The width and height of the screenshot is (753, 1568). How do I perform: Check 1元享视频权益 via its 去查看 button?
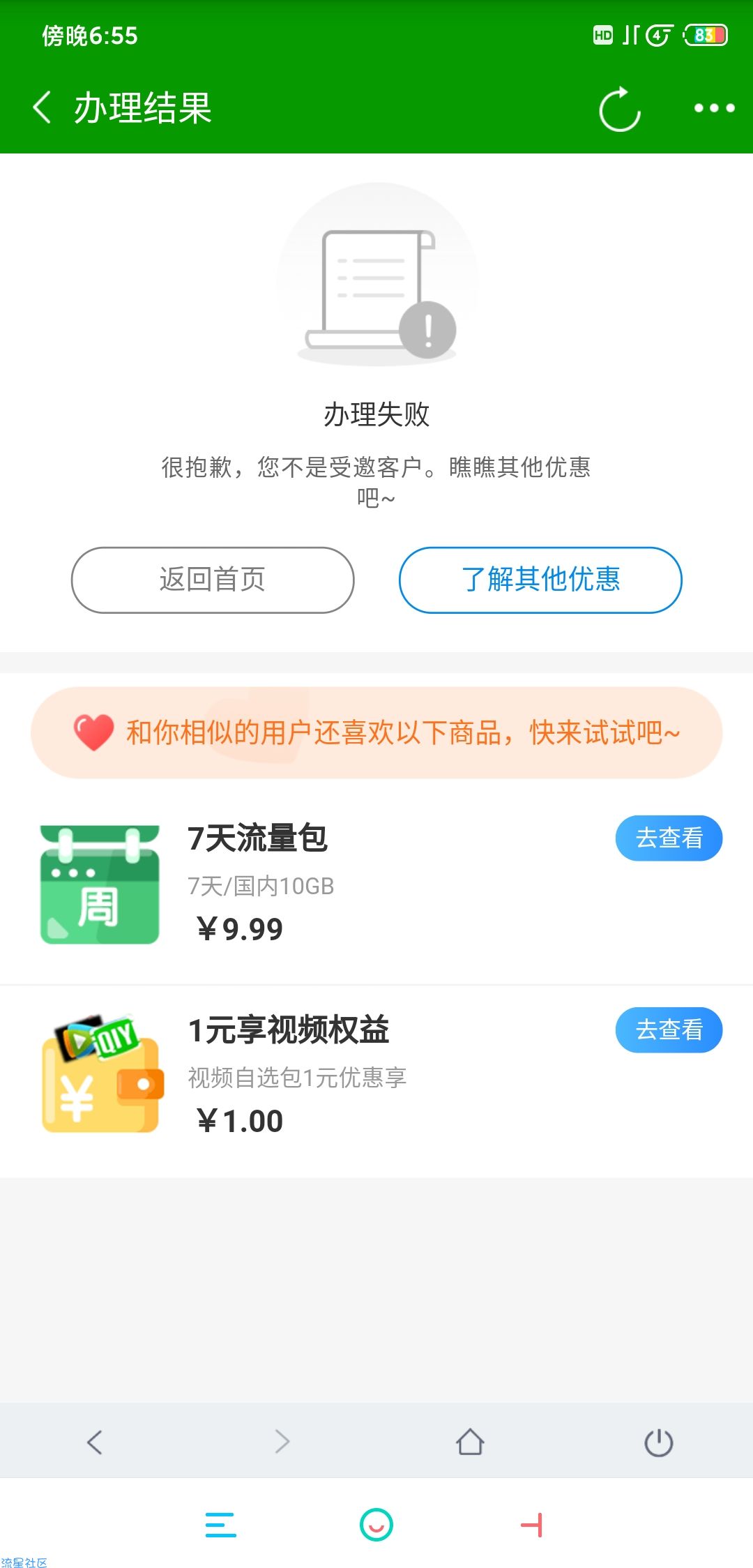669,1030
